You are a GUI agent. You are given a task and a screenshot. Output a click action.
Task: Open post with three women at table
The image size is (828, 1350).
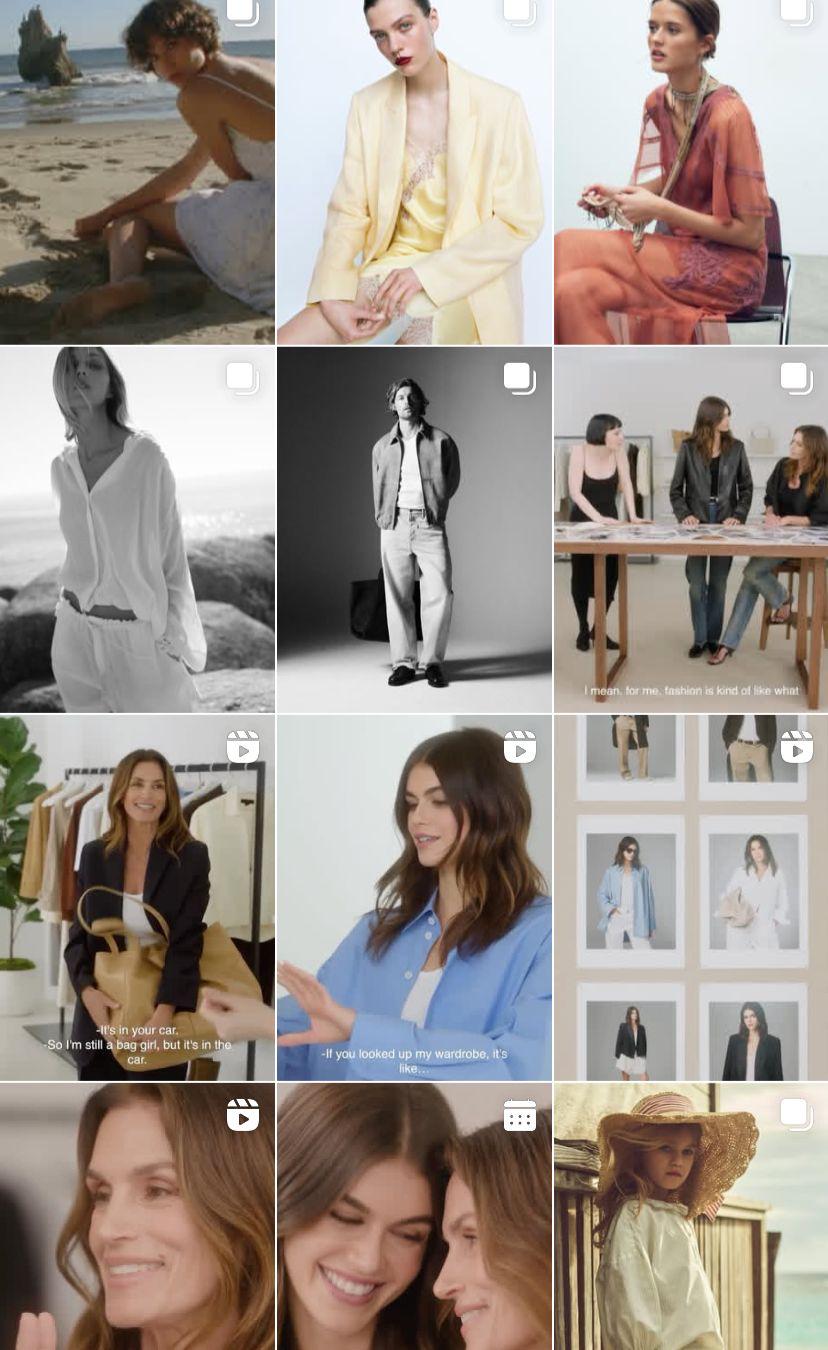tap(691, 530)
